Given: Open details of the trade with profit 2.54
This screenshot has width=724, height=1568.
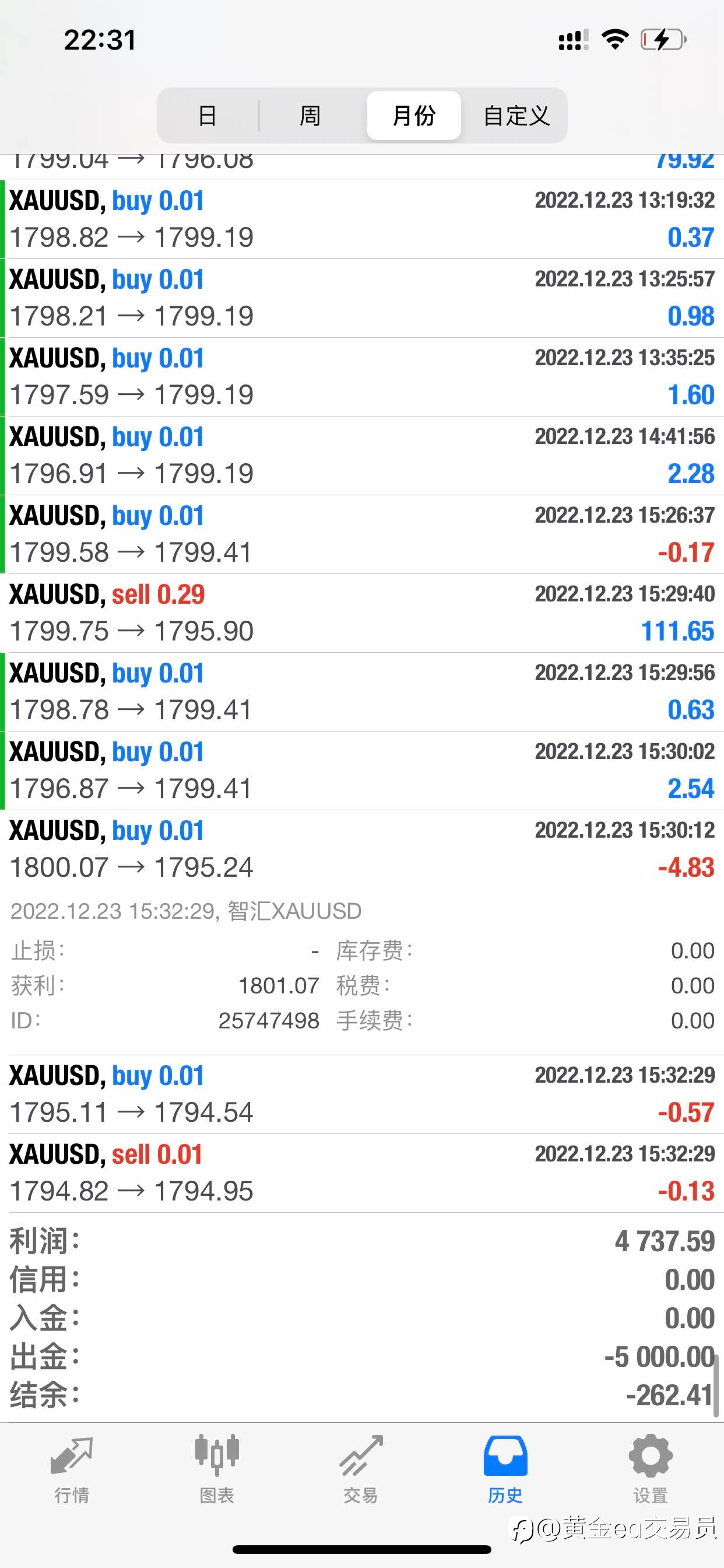Looking at the screenshot, I should pyautogui.click(x=362, y=771).
